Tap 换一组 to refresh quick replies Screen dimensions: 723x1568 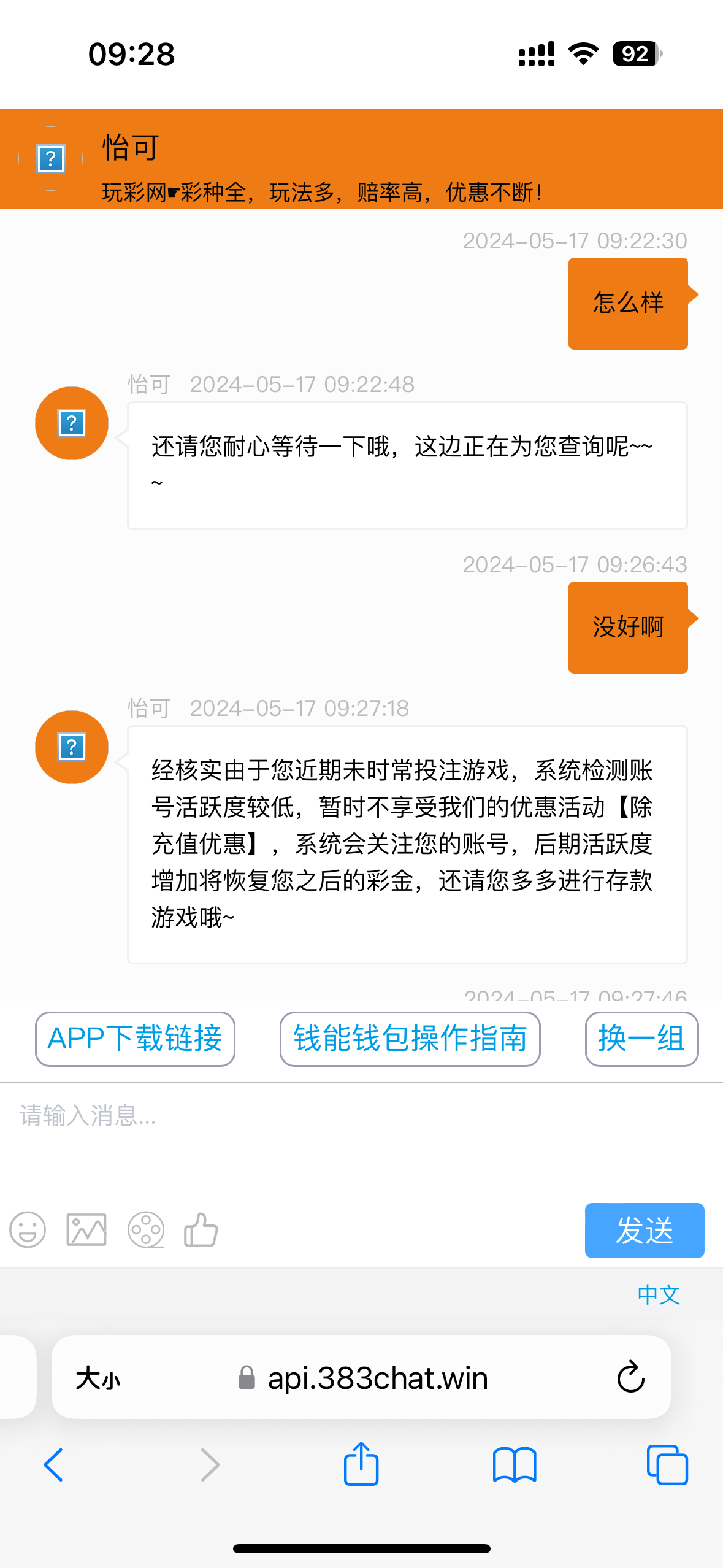click(x=640, y=1039)
